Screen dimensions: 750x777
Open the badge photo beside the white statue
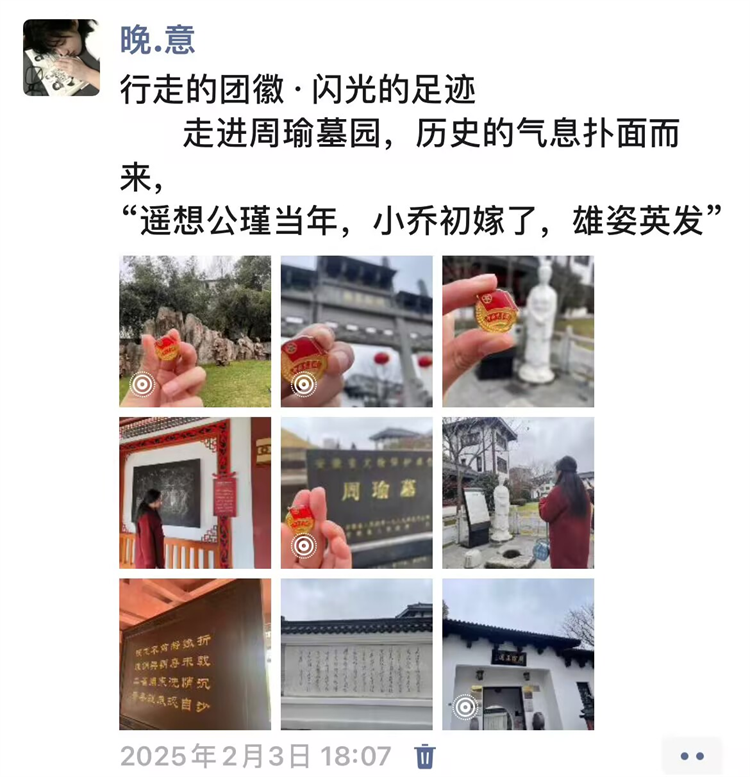518,331
